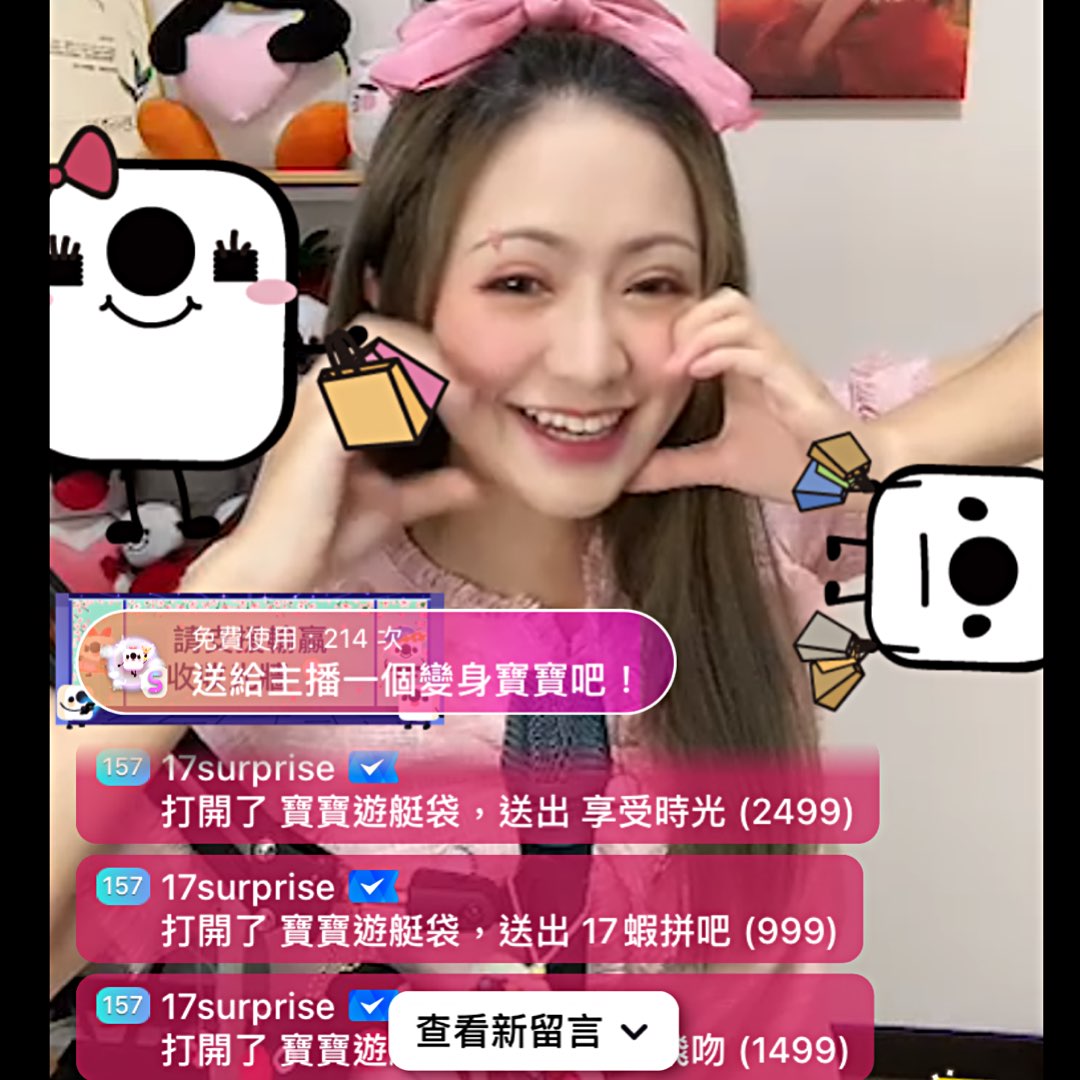Tap the 查看新留言 new comments button
This screenshot has width=1080, height=1080.
pos(534,1031)
